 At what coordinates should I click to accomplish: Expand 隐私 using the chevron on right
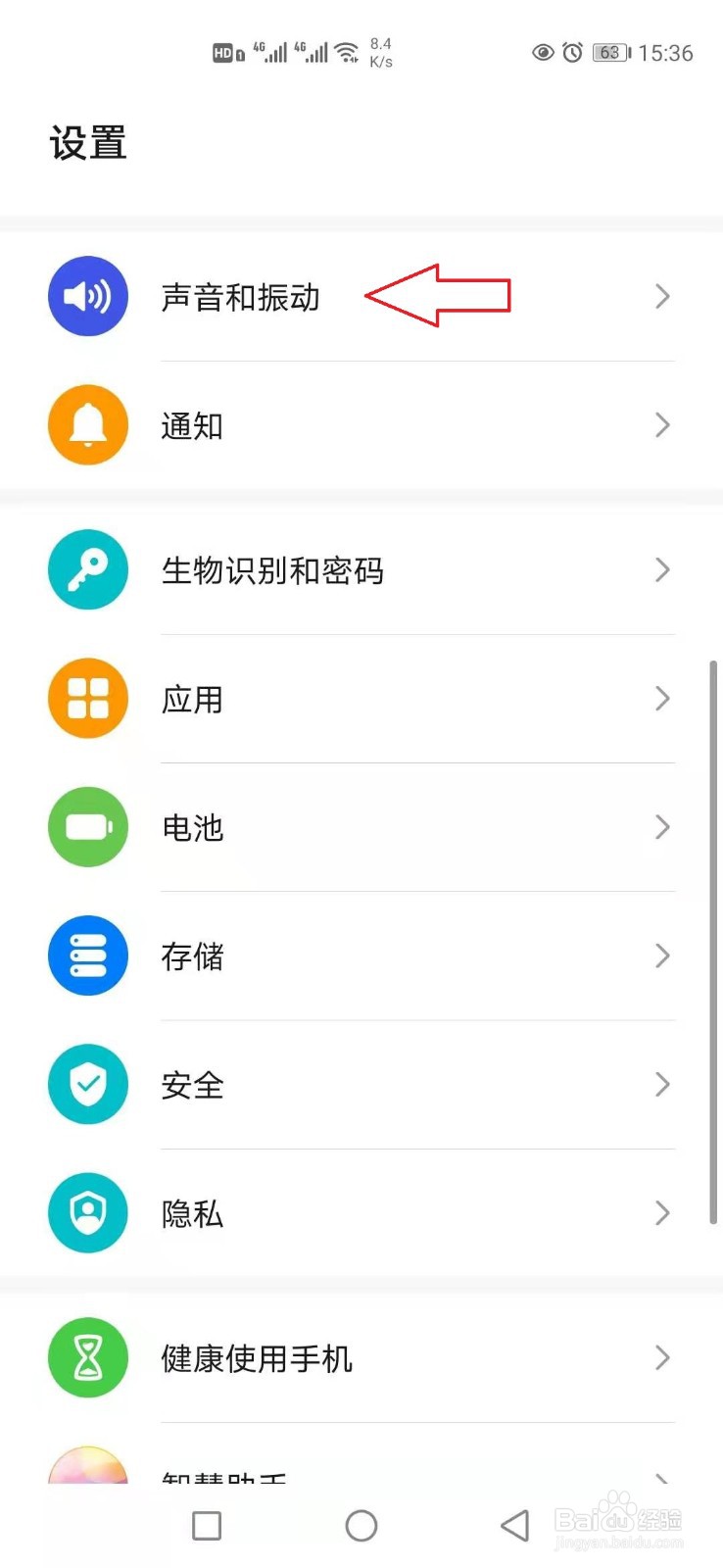click(x=662, y=1212)
